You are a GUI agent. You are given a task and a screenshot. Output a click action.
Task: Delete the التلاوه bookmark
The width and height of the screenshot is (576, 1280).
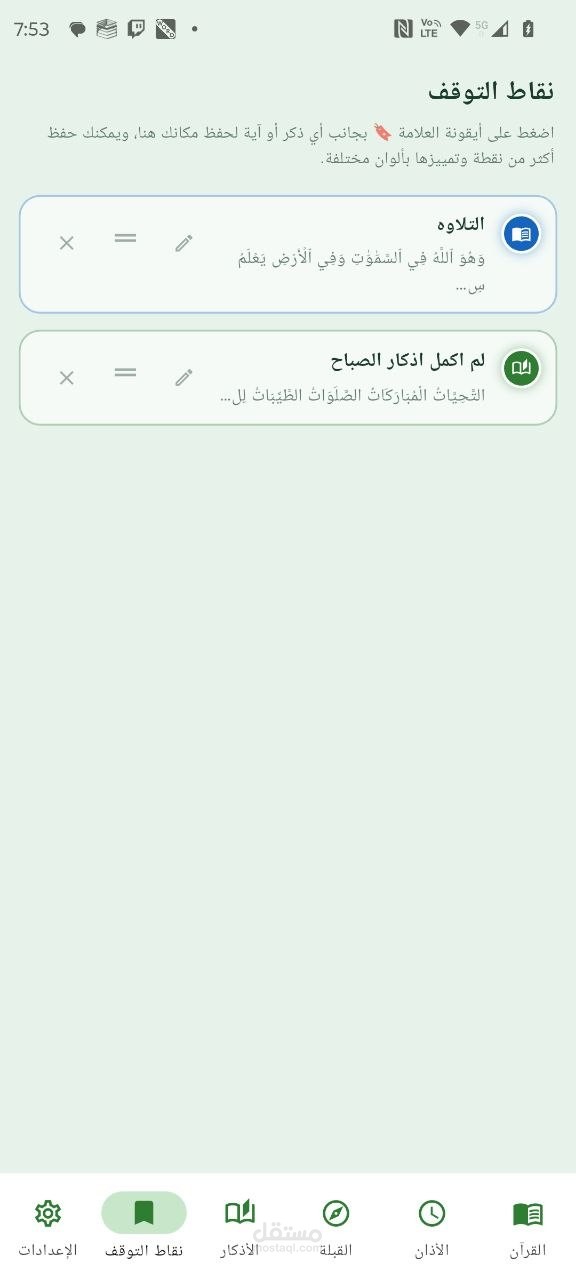tap(66, 243)
